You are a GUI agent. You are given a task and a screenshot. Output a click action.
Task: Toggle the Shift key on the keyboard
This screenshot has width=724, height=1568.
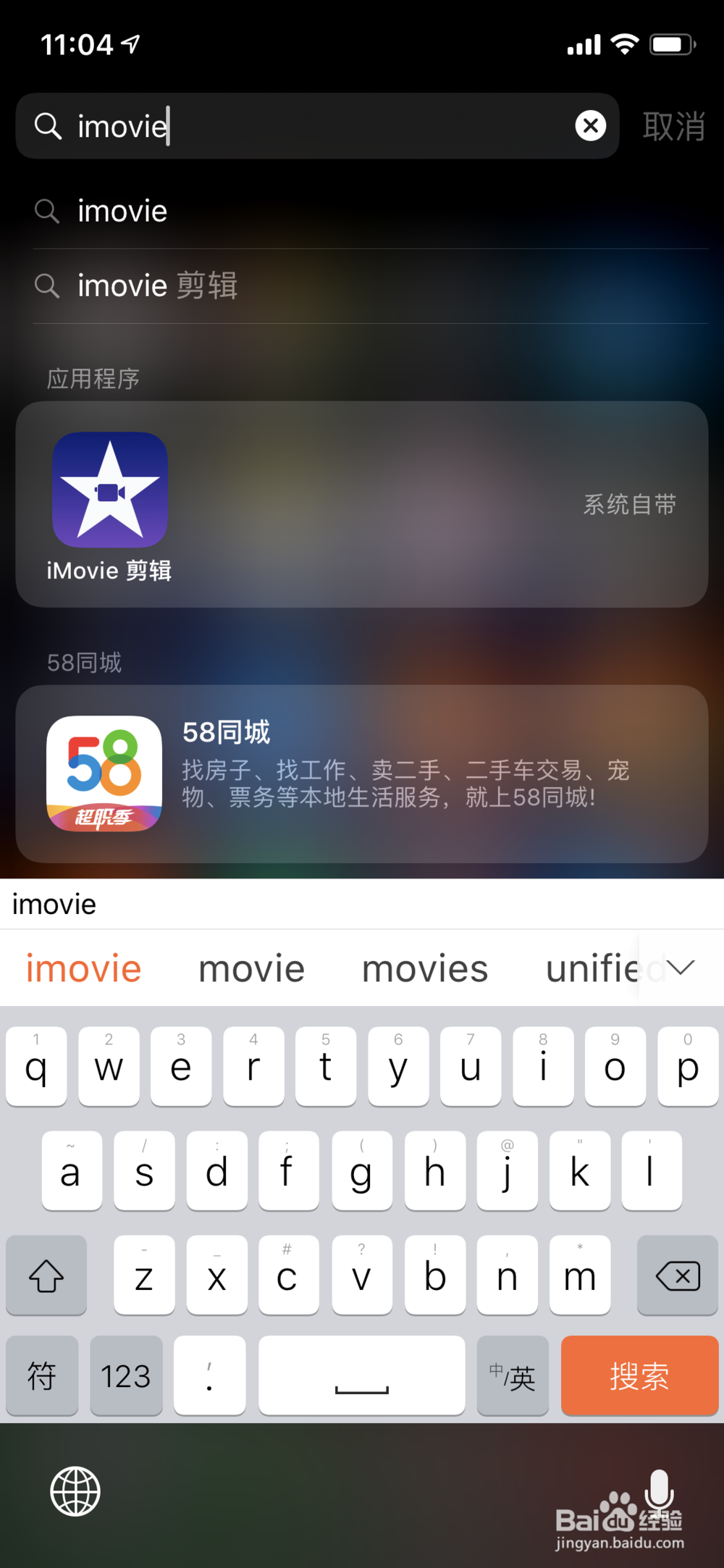(x=46, y=1275)
